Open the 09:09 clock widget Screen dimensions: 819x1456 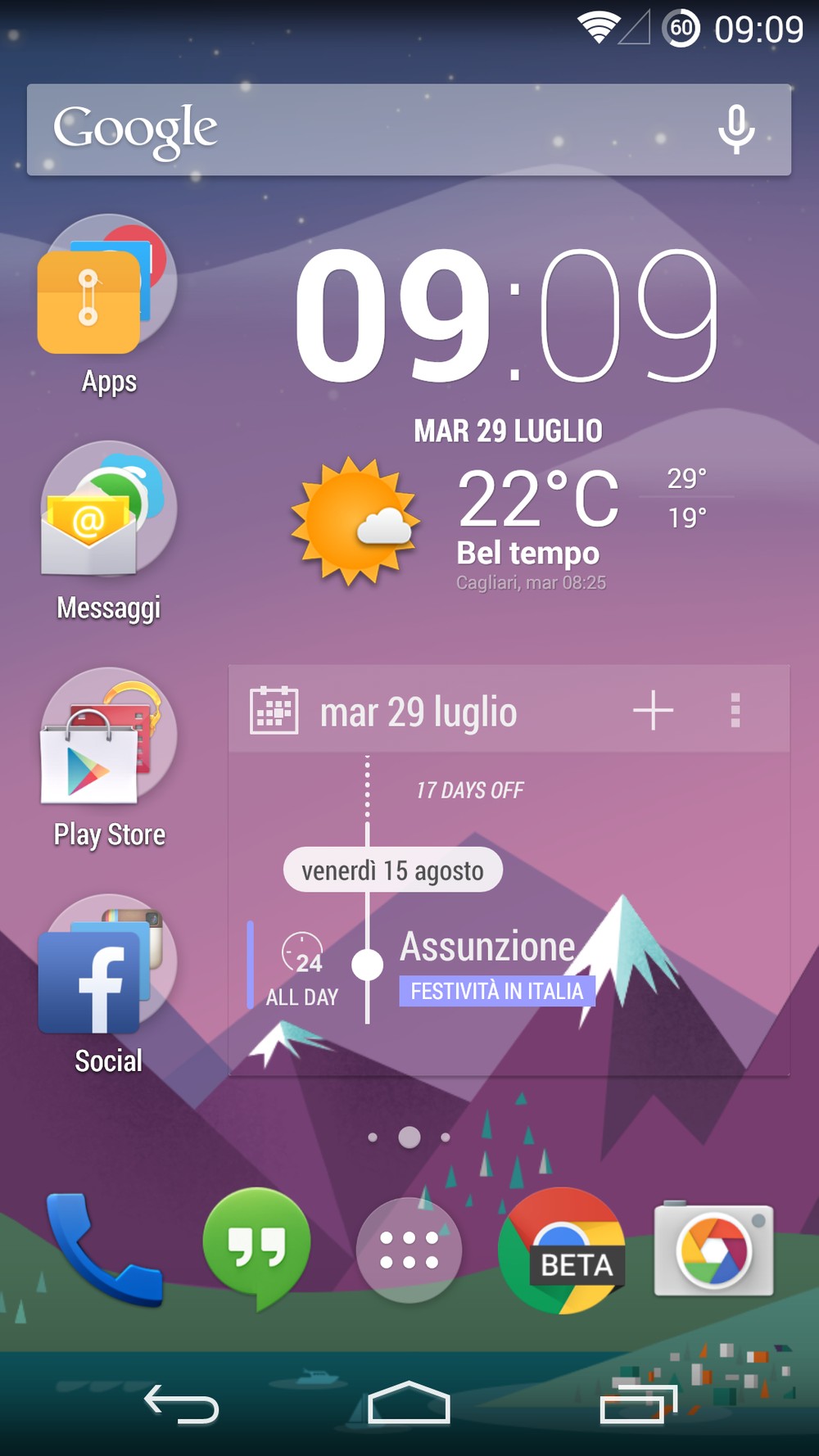(505, 316)
